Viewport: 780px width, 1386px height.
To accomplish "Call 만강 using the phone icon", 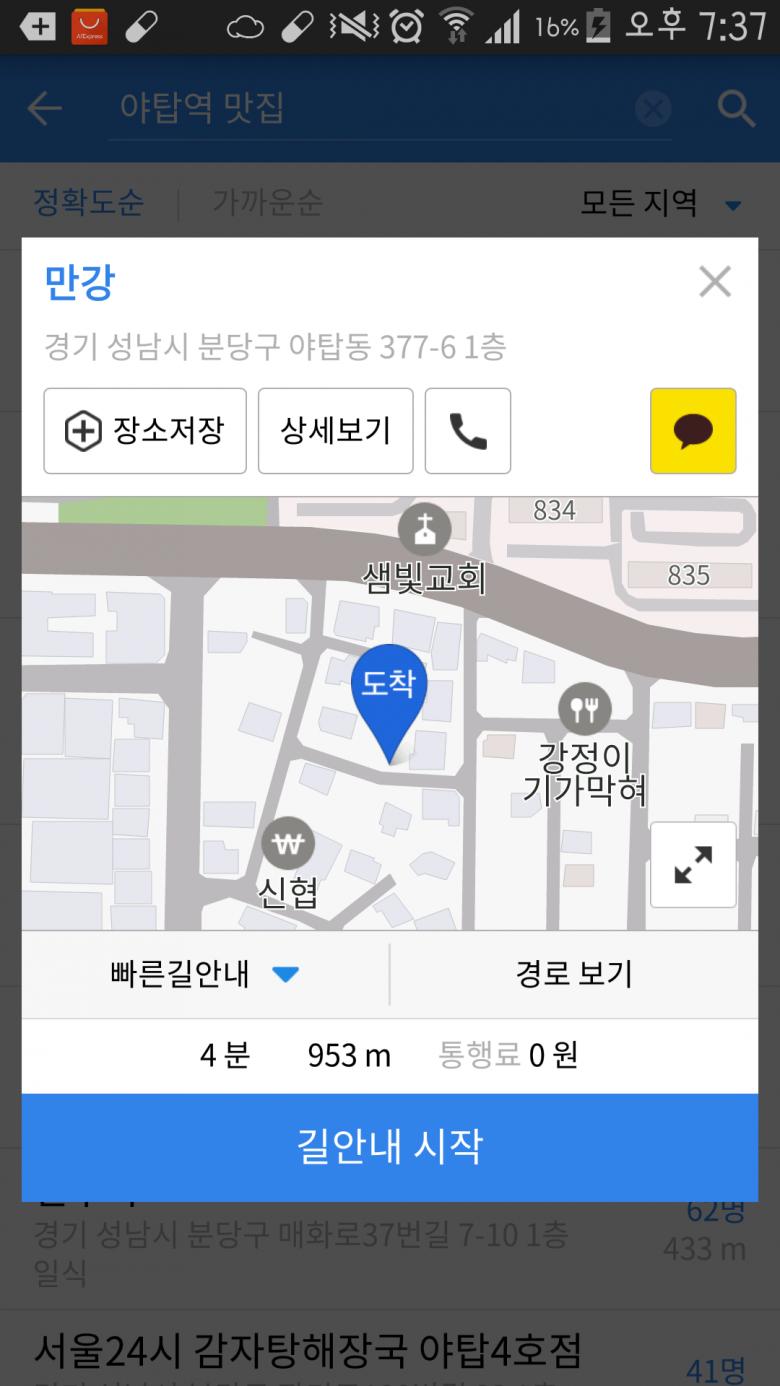I will click(468, 431).
